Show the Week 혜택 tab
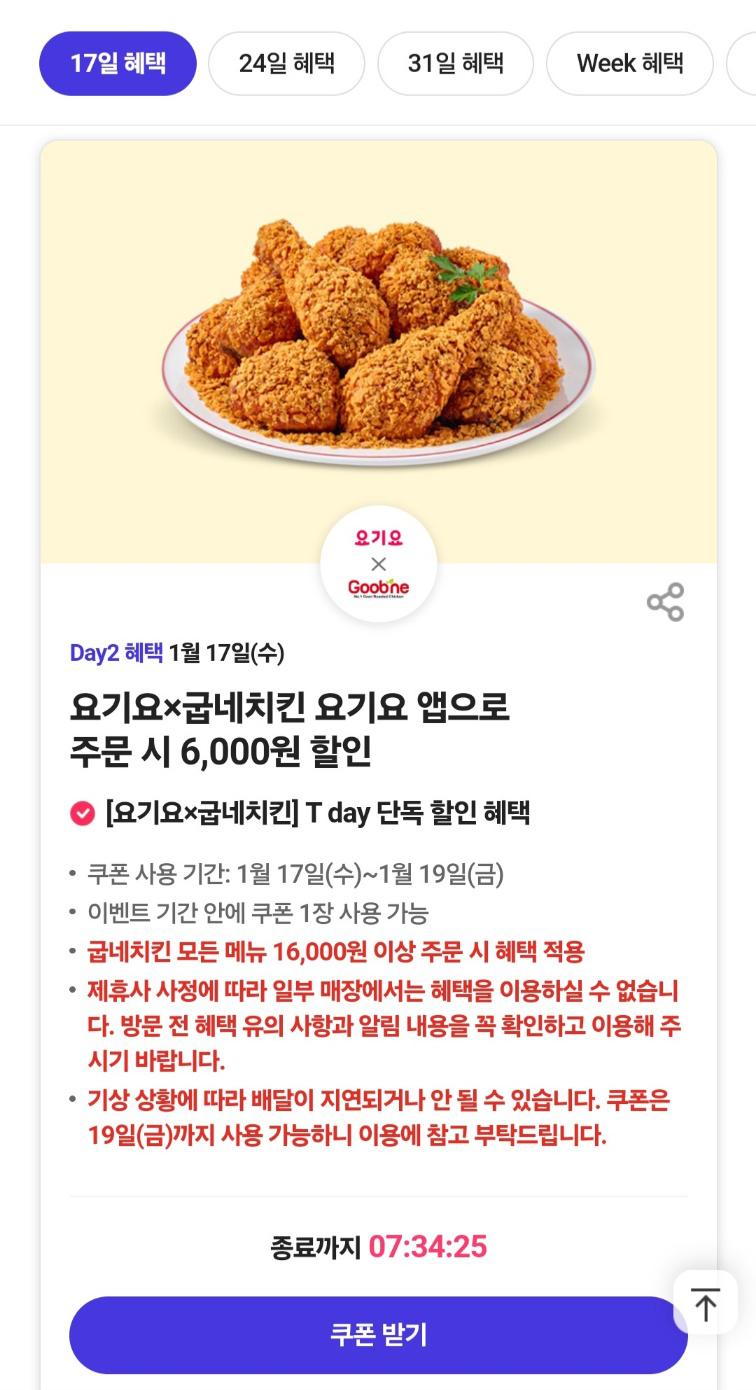 coord(629,64)
